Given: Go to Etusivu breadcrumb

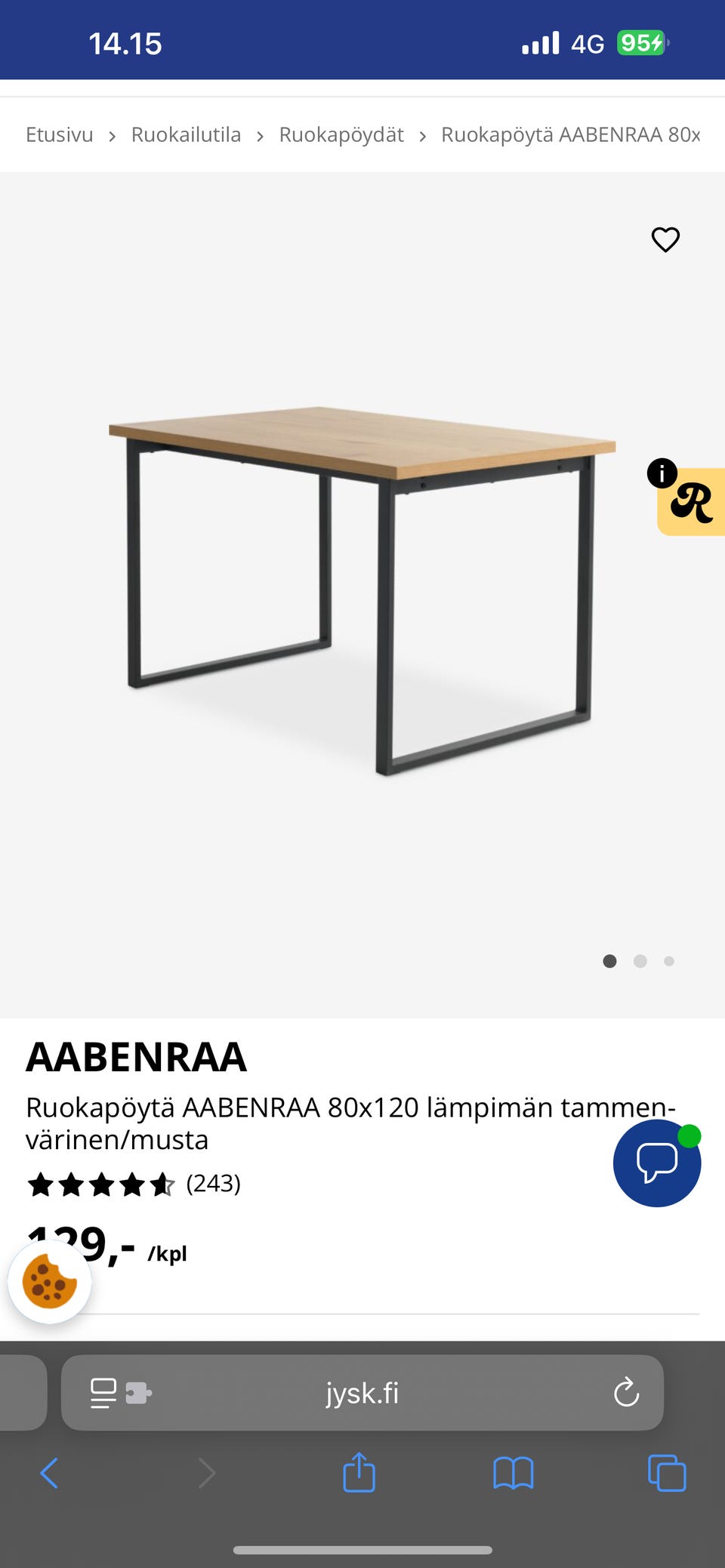Looking at the screenshot, I should pos(60,134).
